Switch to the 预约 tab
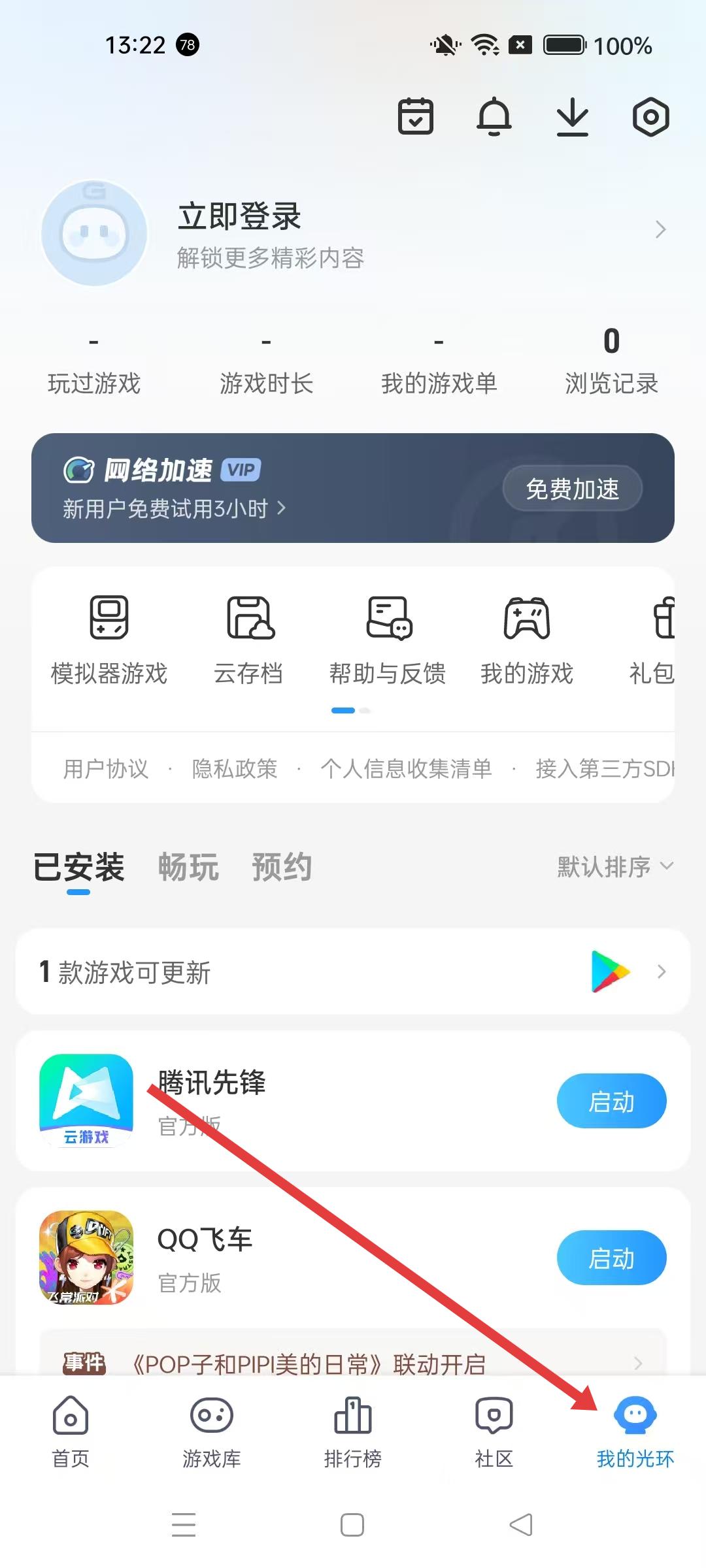706x1568 pixels. pyautogui.click(x=282, y=868)
